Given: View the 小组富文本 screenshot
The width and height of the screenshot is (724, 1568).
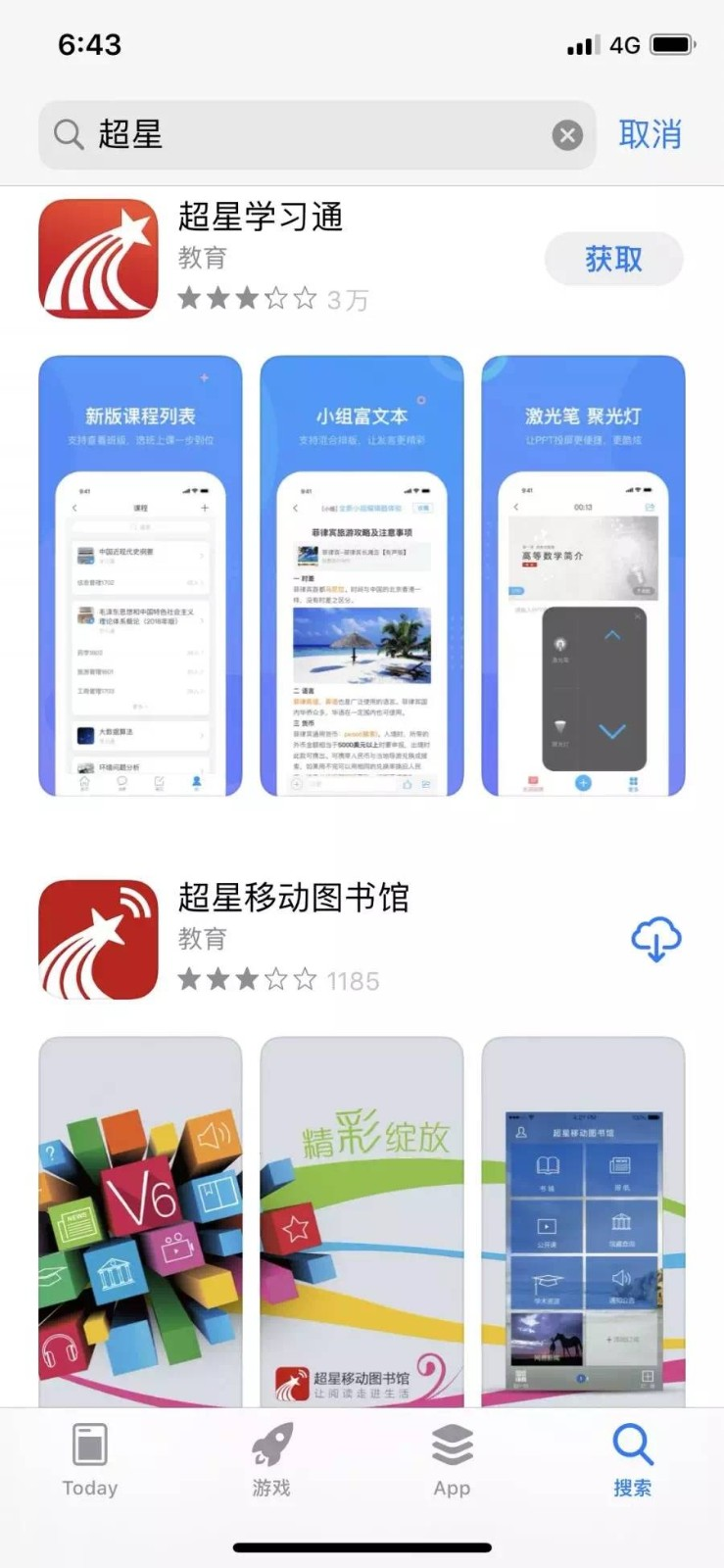Looking at the screenshot, I should [362, 575].
